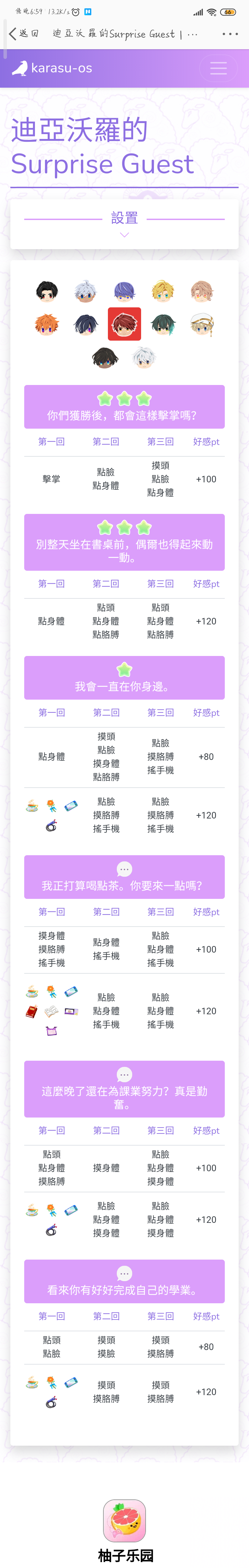This screenshot has height=1568, width=249.
Task: Open the three-dot overflow menu
Action: [230, 34]
